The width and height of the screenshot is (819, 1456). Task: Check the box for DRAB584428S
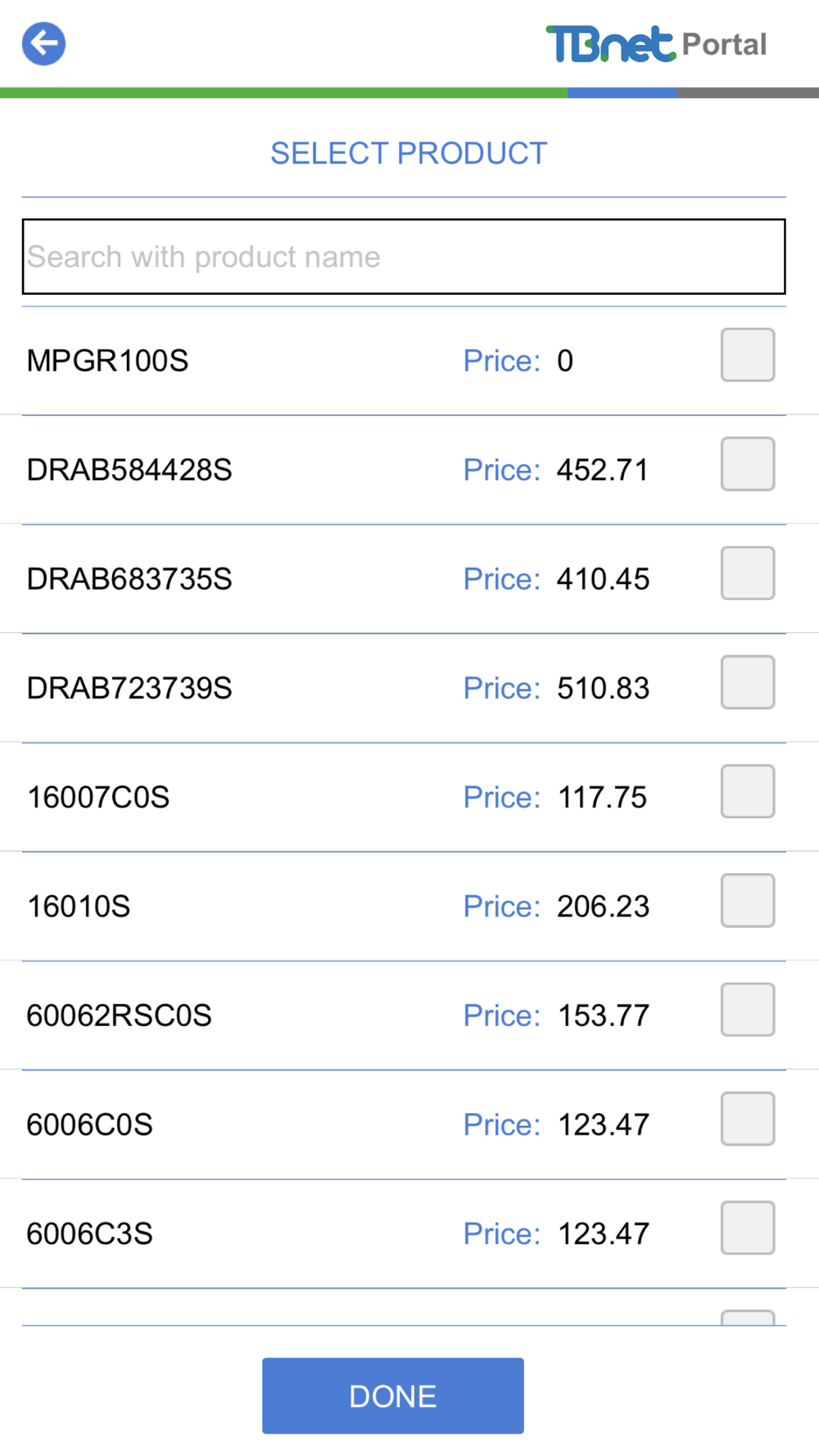tap(747, 464)
